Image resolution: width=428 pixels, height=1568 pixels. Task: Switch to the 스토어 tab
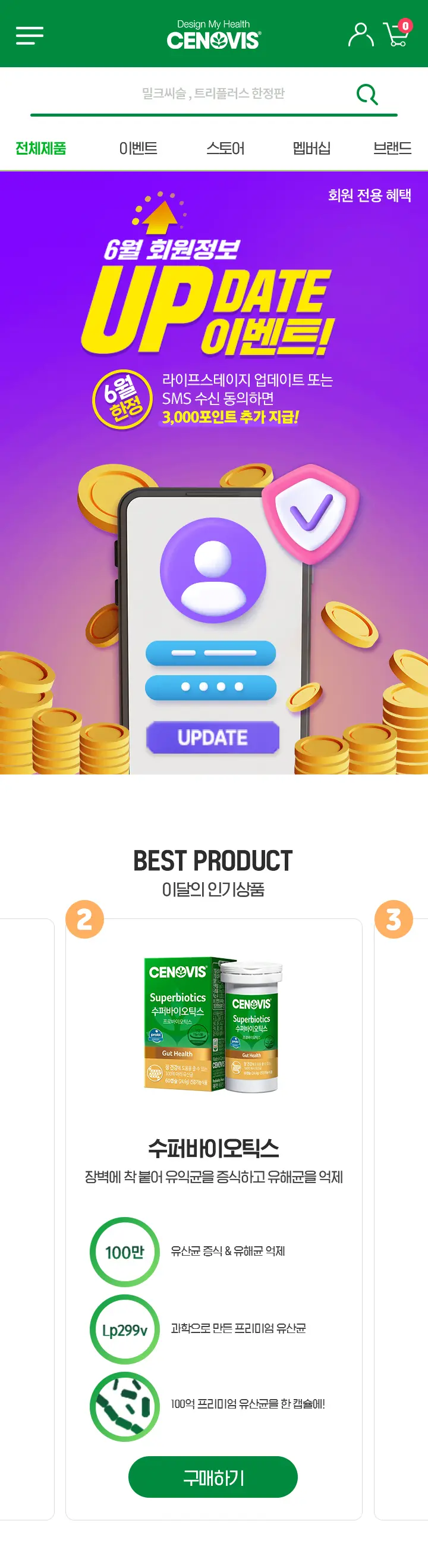pyautogui.click(x=225, y=148)
